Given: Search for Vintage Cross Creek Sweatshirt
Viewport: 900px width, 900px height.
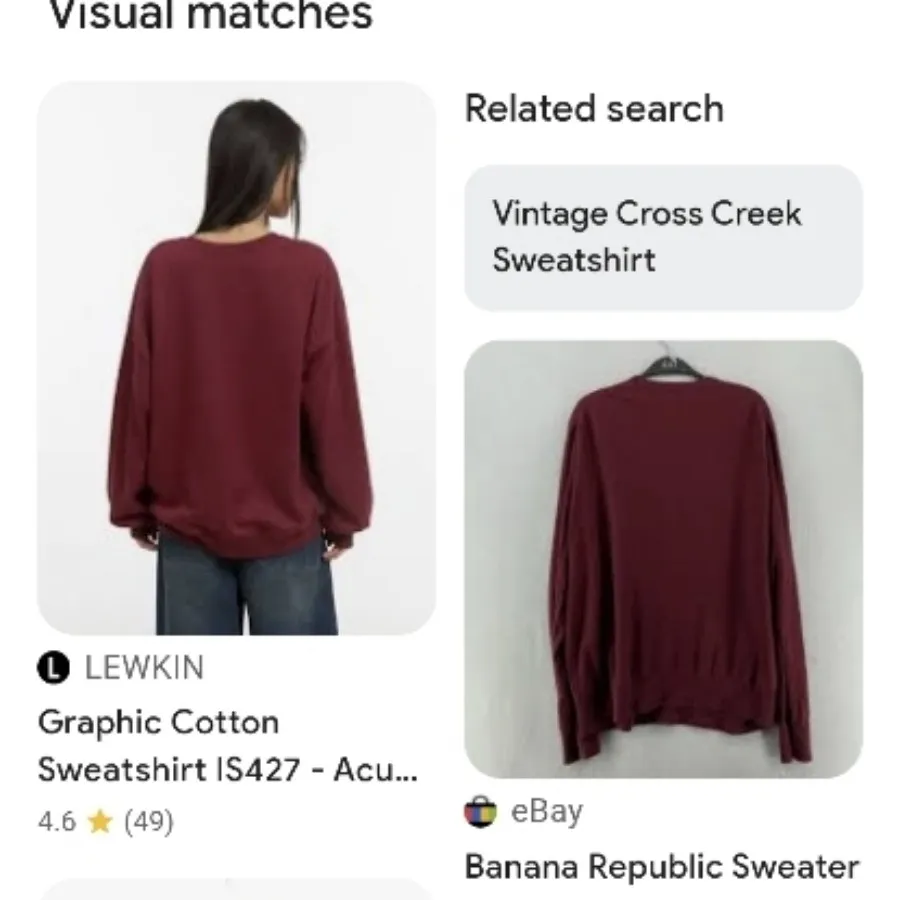Looking at the screenshot, I should click(663, 238).
